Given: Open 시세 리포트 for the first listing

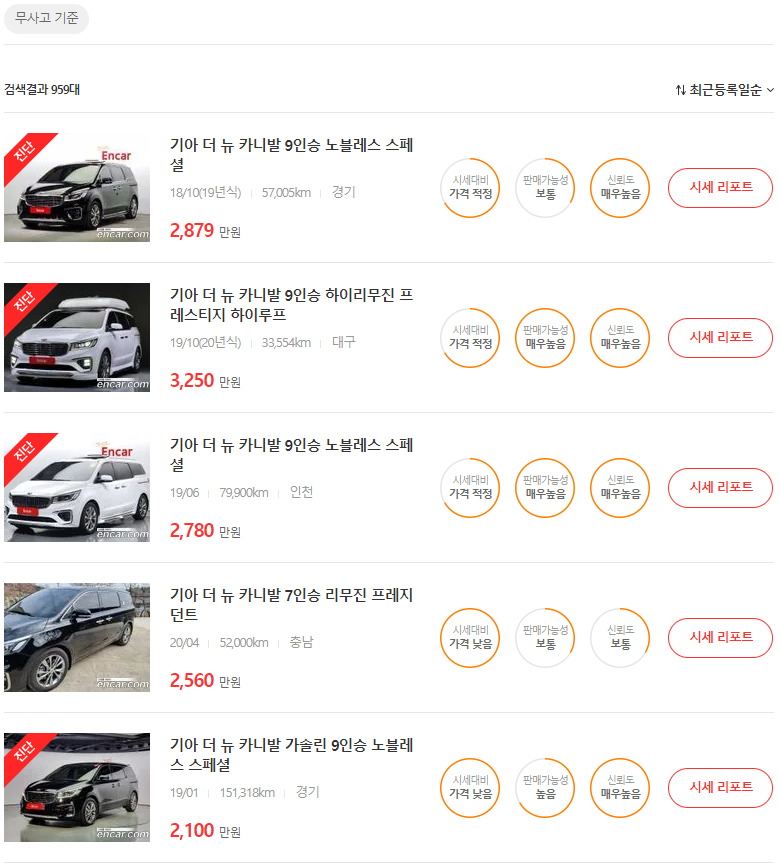Looking at the screenshot, I should point(720,188).
